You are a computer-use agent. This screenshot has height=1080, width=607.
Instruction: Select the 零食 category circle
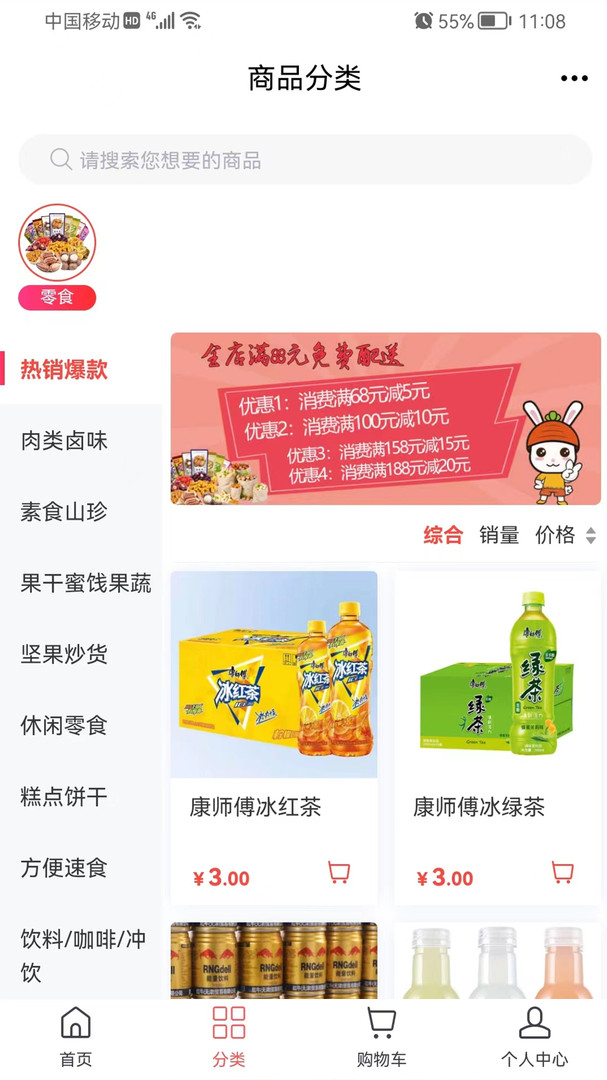(57, 243)
